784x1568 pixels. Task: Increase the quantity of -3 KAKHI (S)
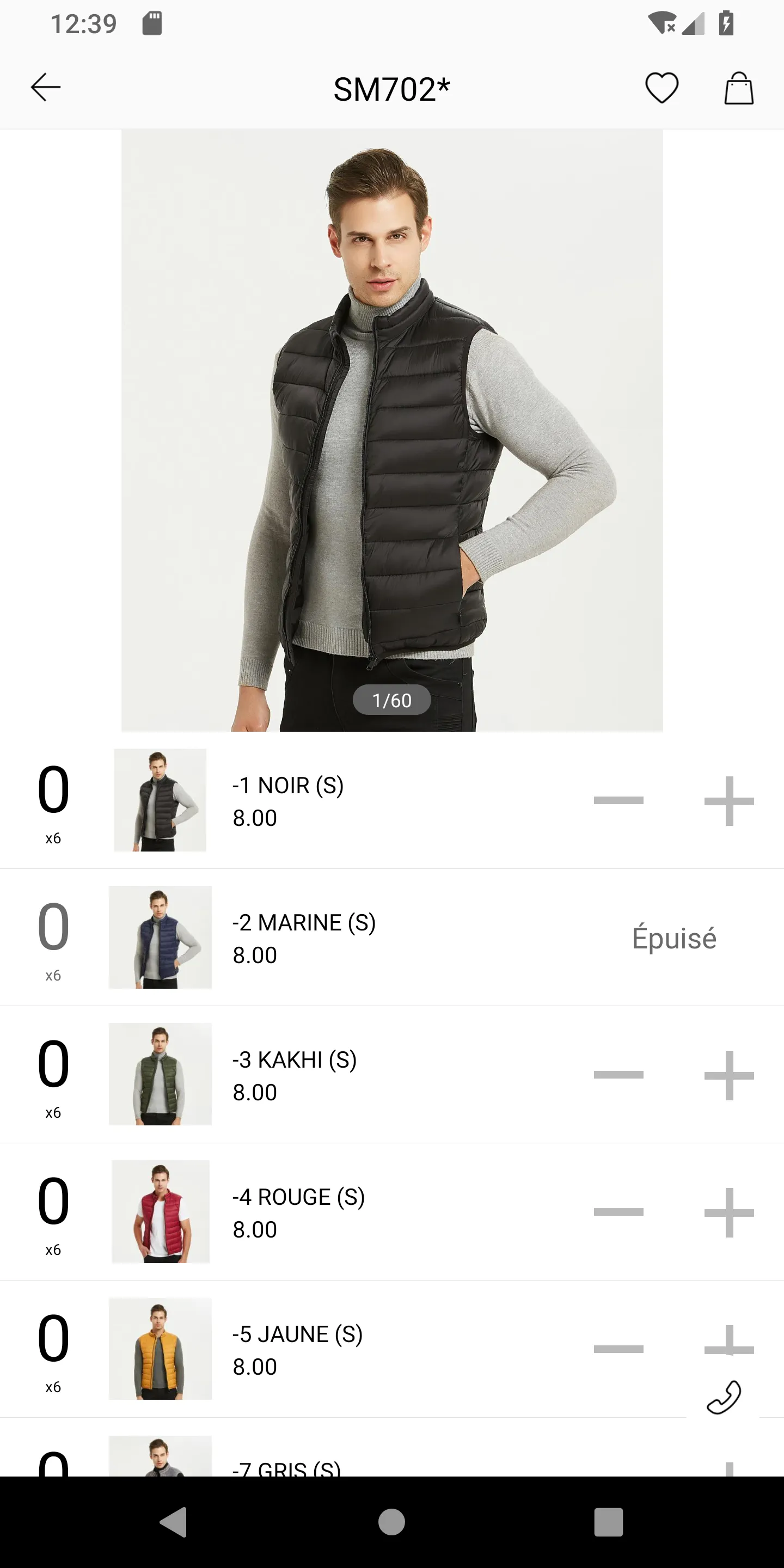(728, 1075)
